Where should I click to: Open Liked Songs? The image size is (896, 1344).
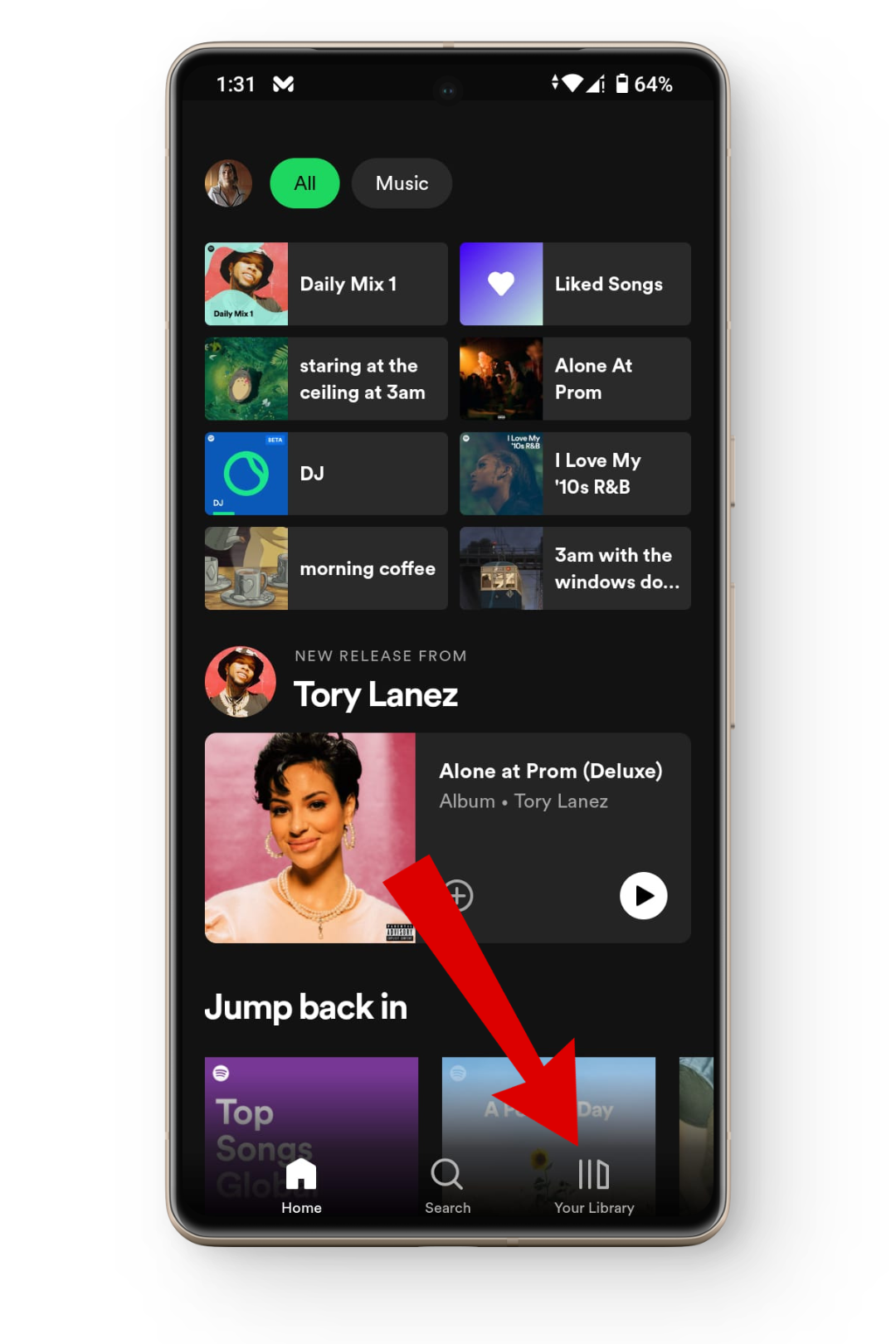(575, 284)
